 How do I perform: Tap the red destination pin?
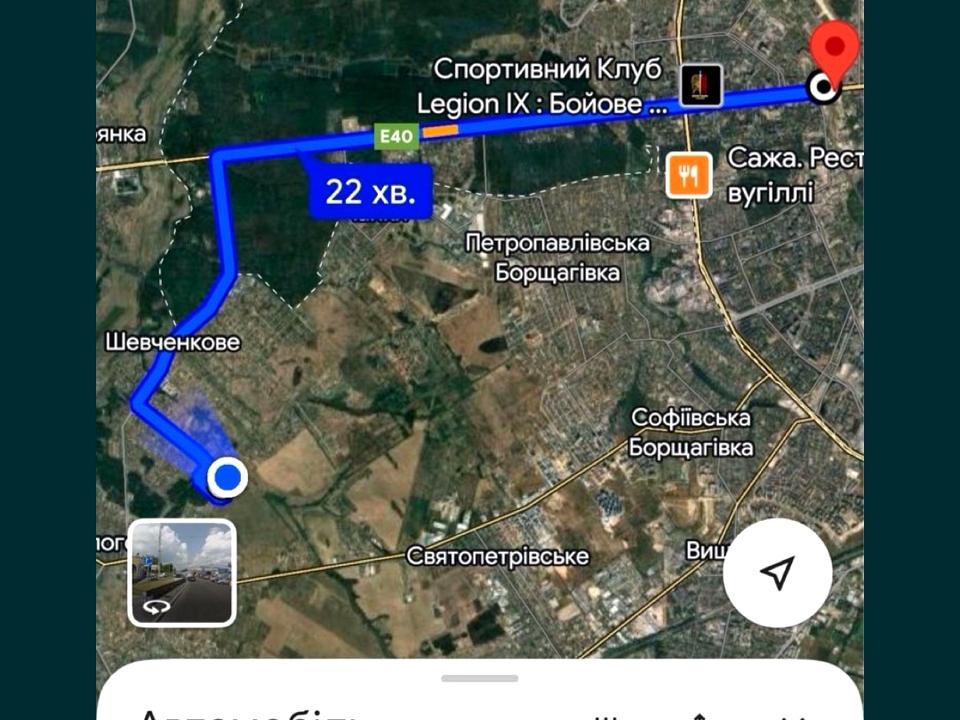pos(833,50)
